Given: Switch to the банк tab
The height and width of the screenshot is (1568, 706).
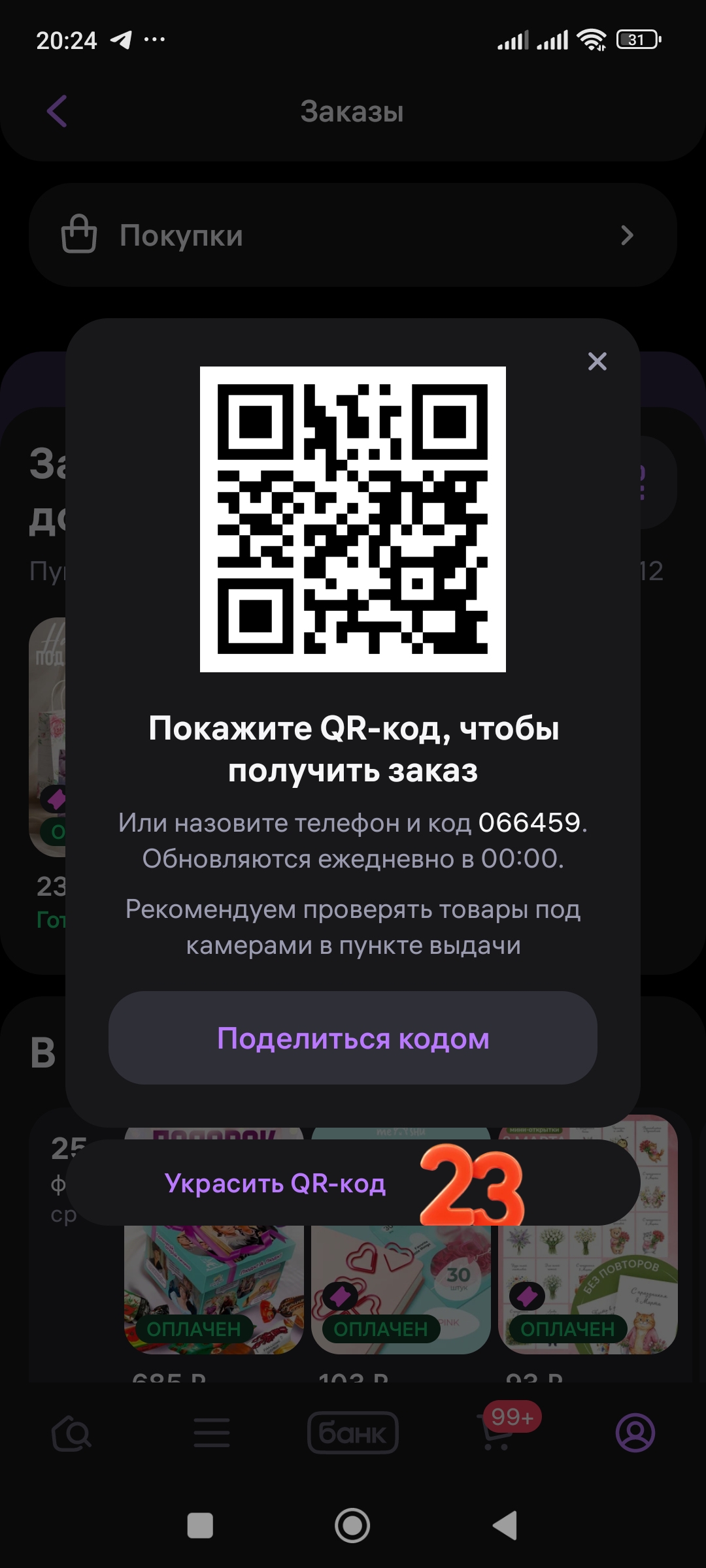Looking at the screenshot, I should [353, 1433].
